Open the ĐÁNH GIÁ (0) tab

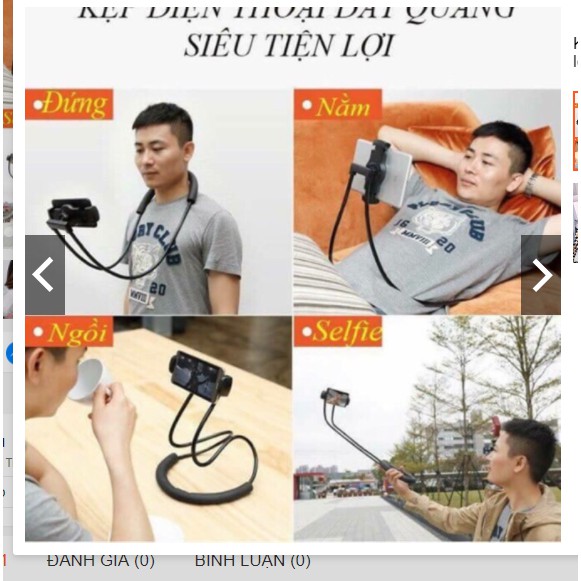click(x=100, y=561)
